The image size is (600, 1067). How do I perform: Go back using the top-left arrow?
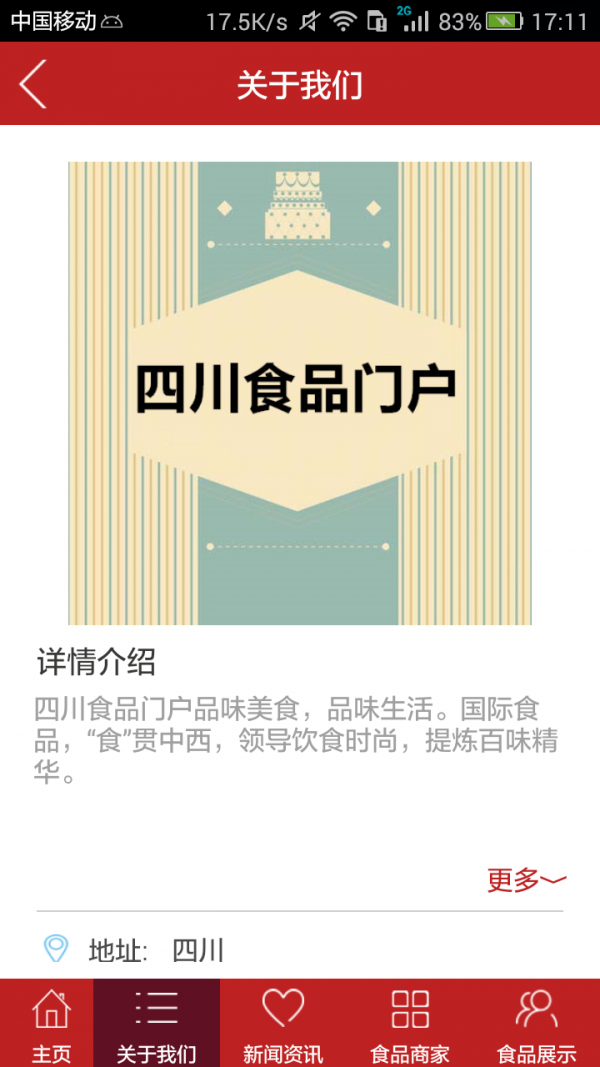click(34, 84)
